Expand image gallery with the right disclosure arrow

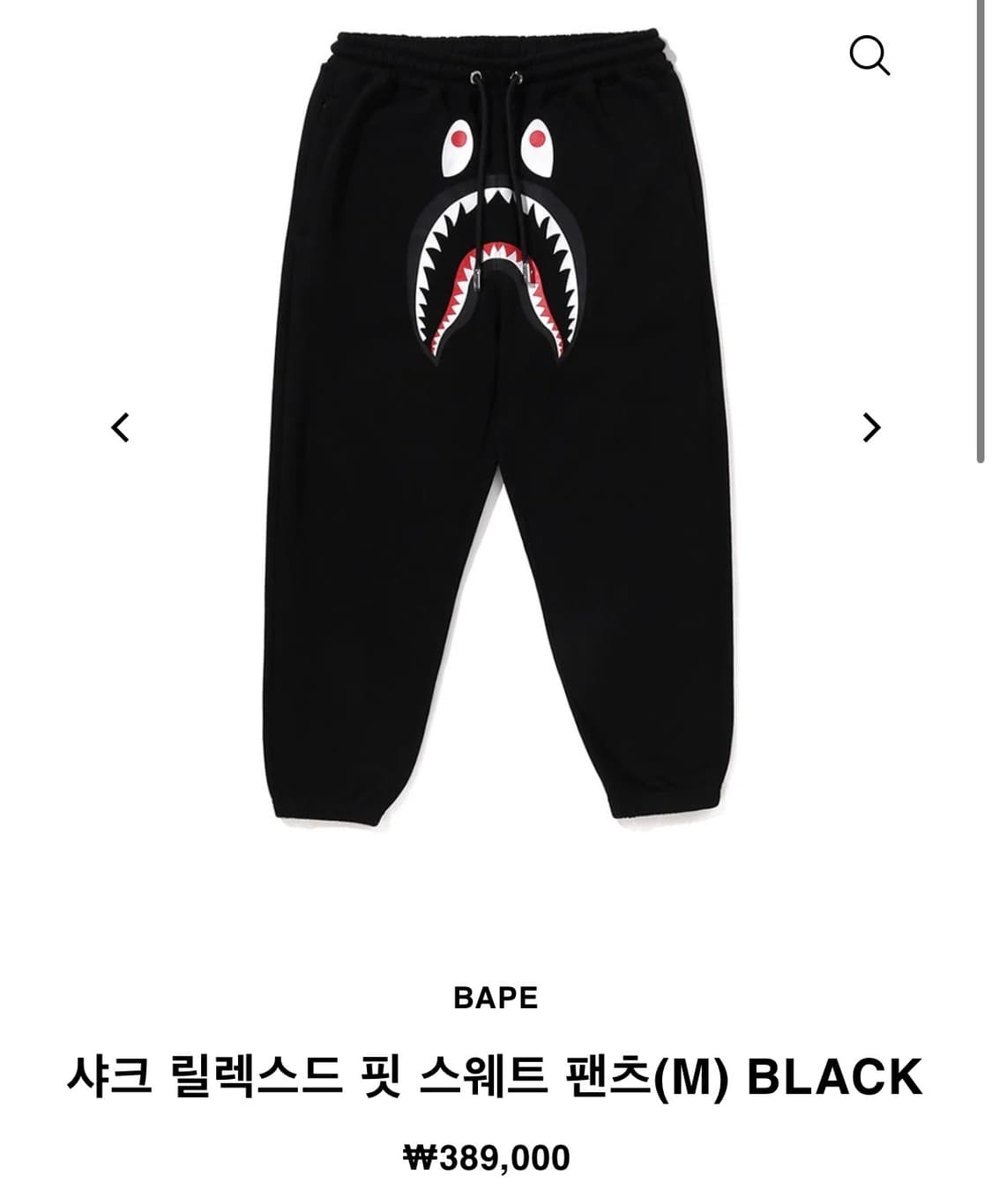tap(871, 428)
